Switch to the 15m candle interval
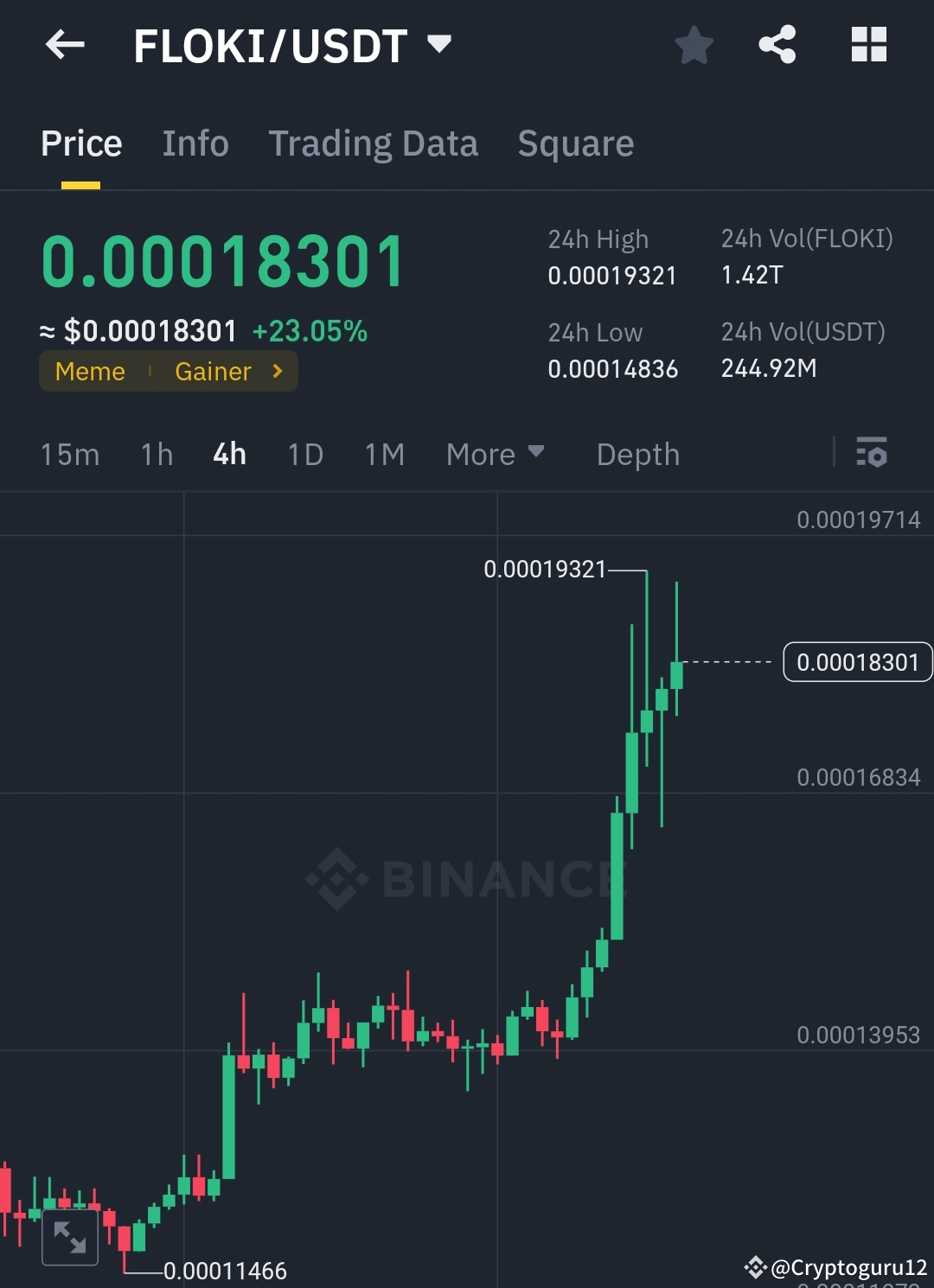This screenshot has height=1288, width=934. click(x=70, y=454)
